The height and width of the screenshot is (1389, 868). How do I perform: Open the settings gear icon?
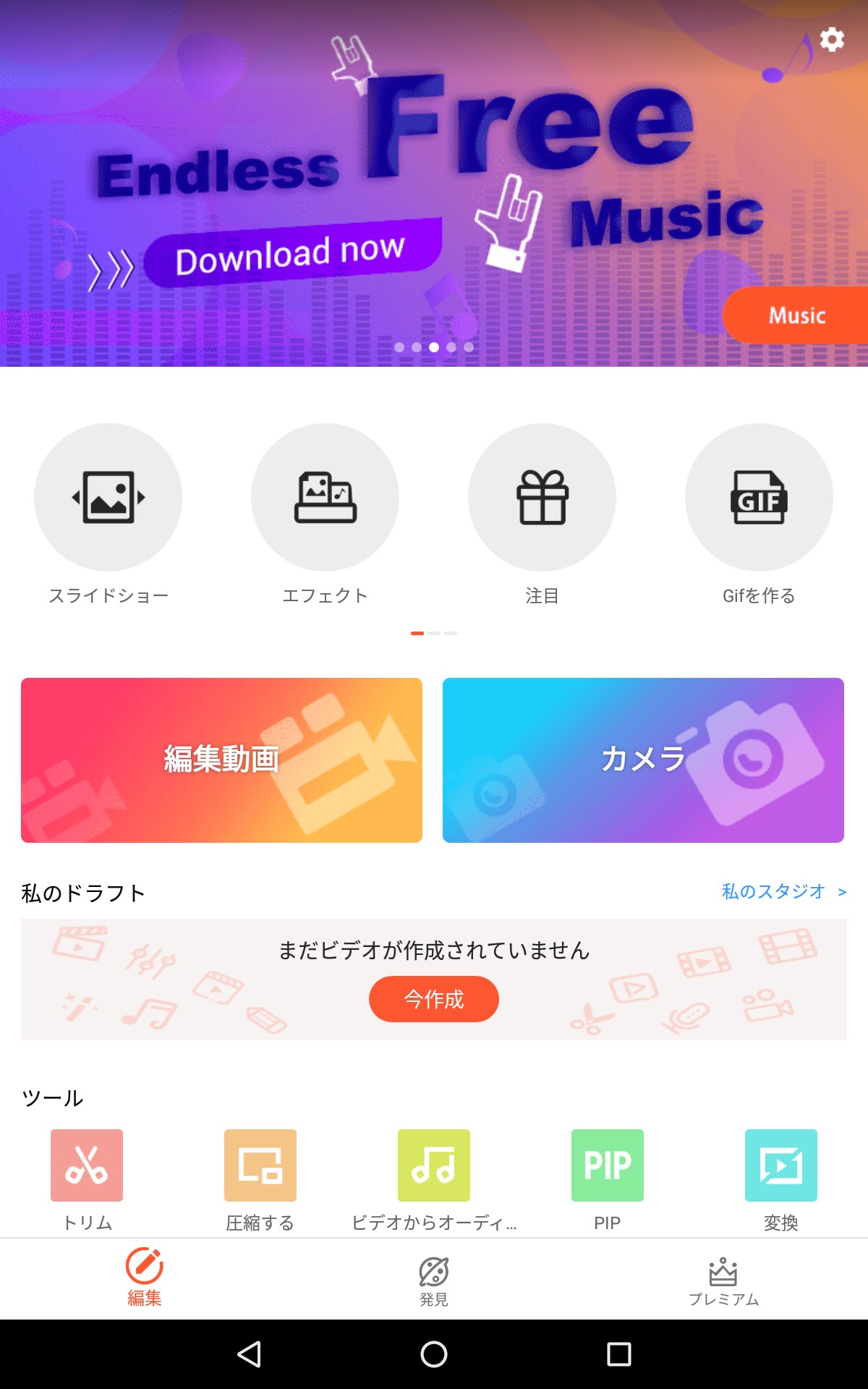click(832, 39)
